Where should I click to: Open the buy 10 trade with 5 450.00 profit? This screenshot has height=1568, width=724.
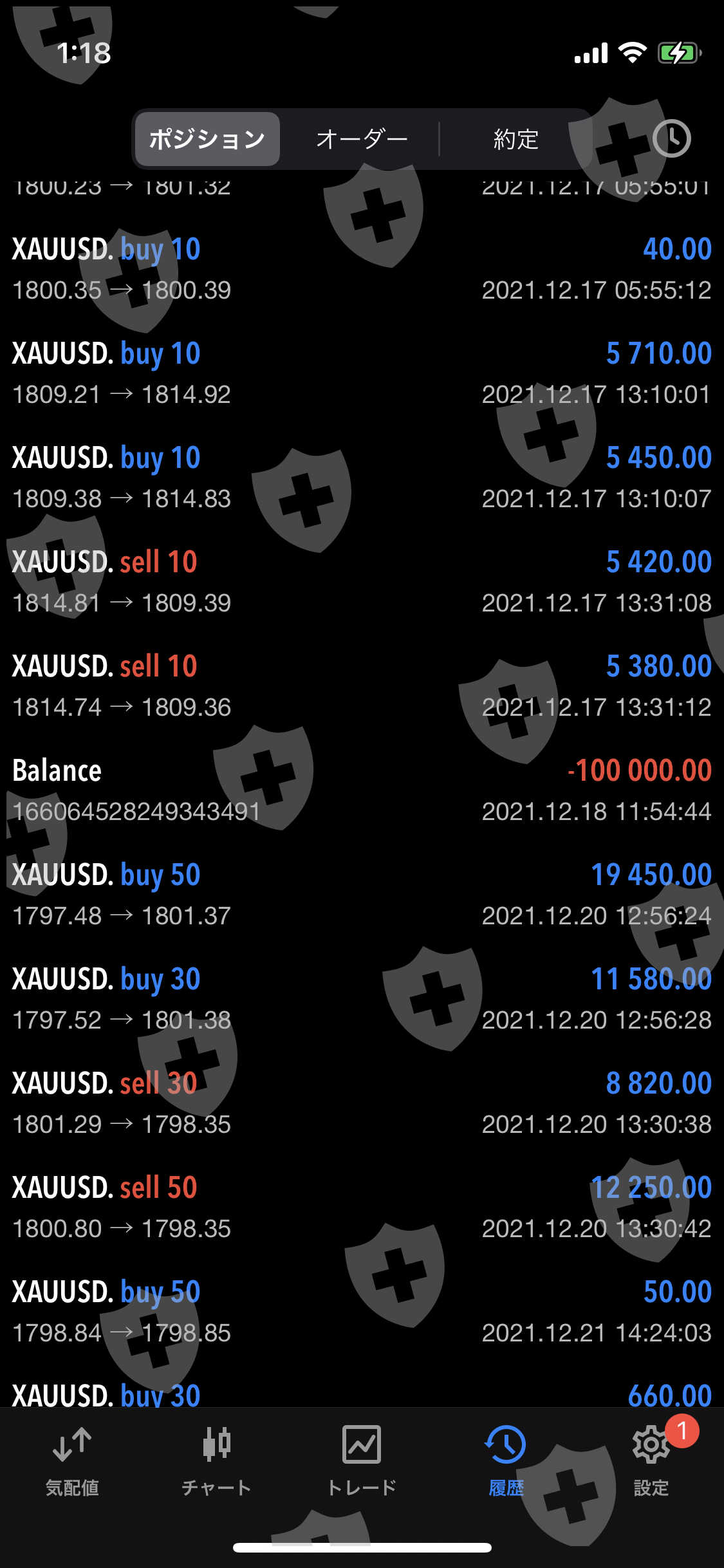[x=362, y=478]
